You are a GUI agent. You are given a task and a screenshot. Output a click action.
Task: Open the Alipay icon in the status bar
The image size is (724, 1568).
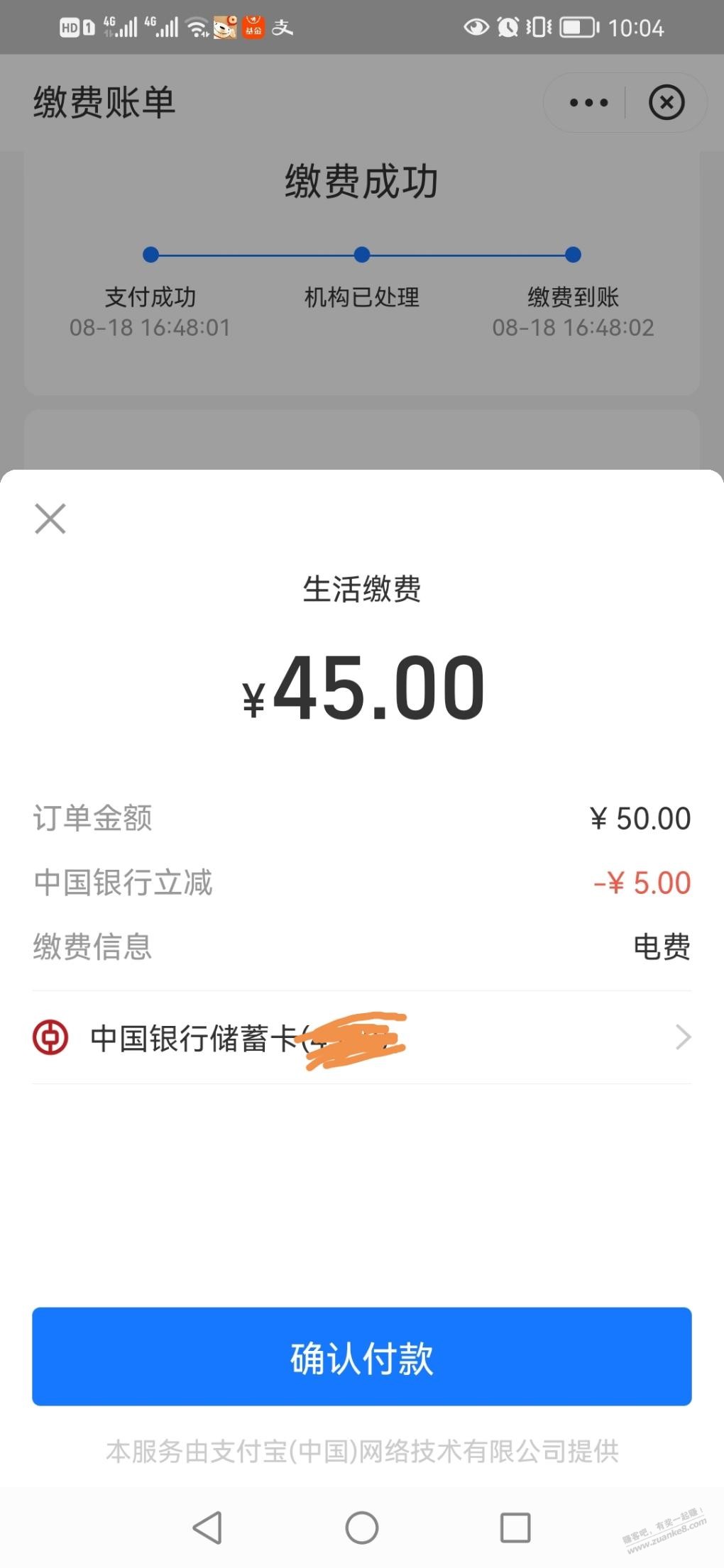click(282, 27)
